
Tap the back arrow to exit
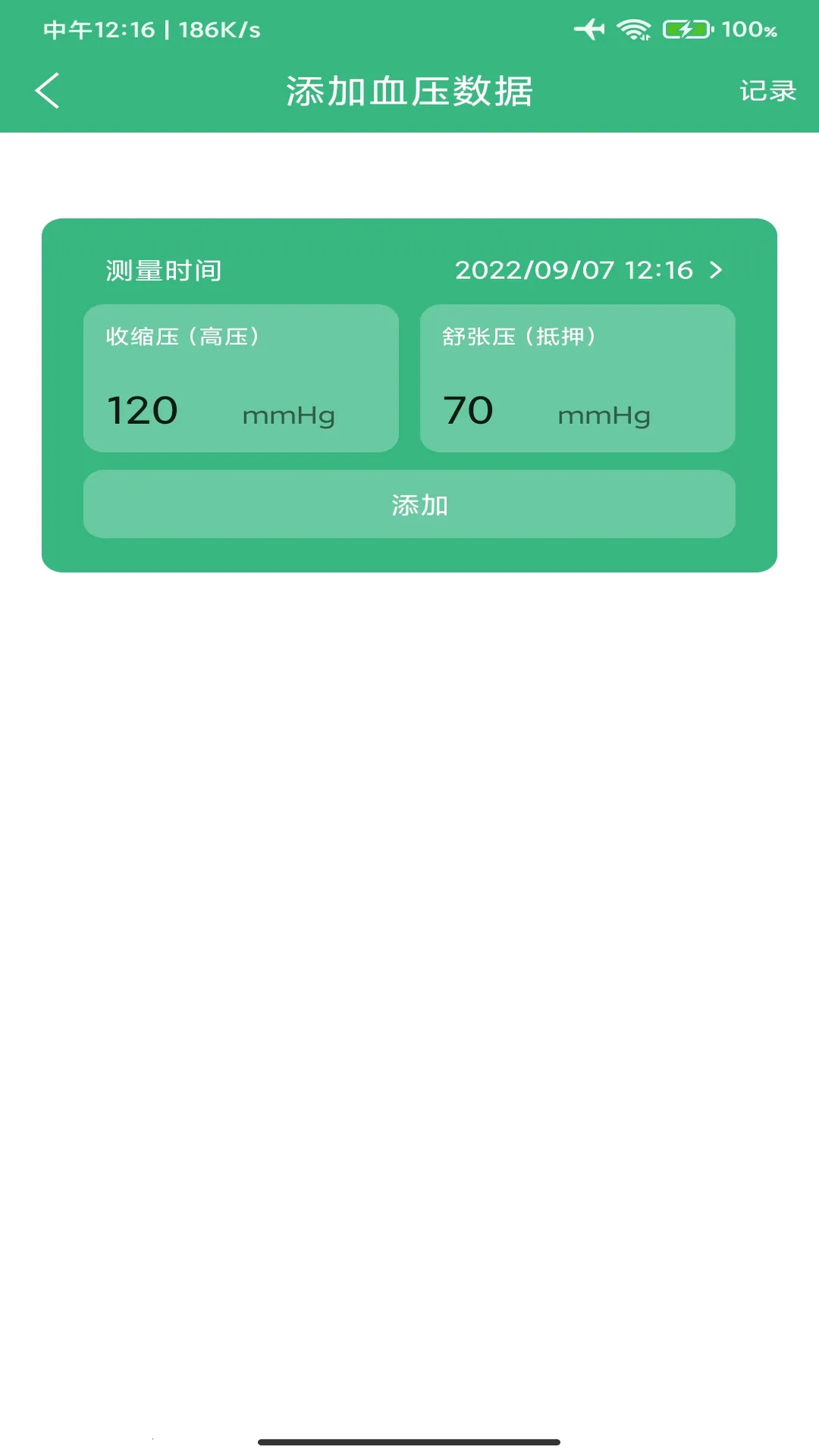point(47,89)
